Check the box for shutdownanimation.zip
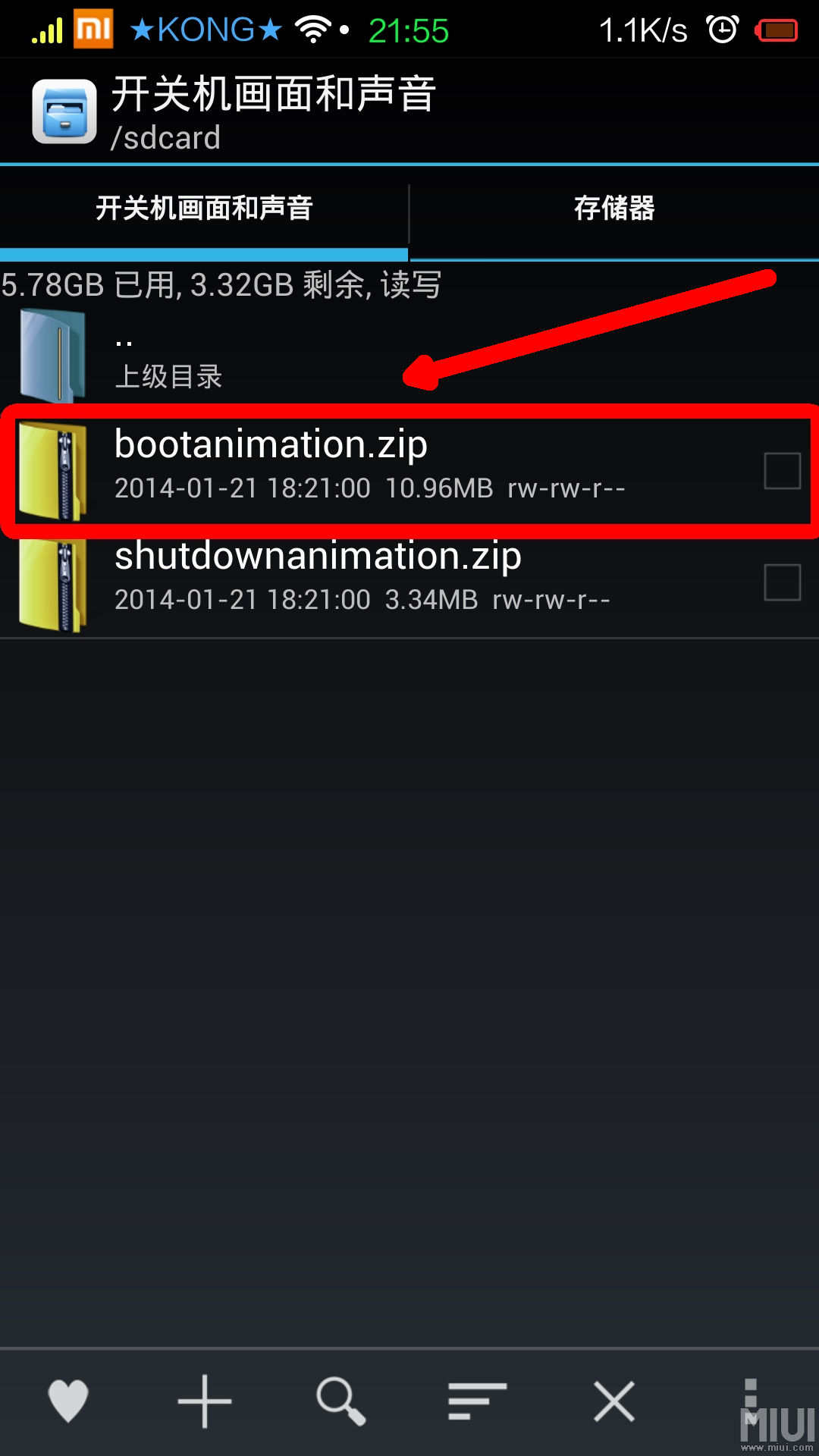This screenshot has height=1456, width=819. (x=782, y=582)
